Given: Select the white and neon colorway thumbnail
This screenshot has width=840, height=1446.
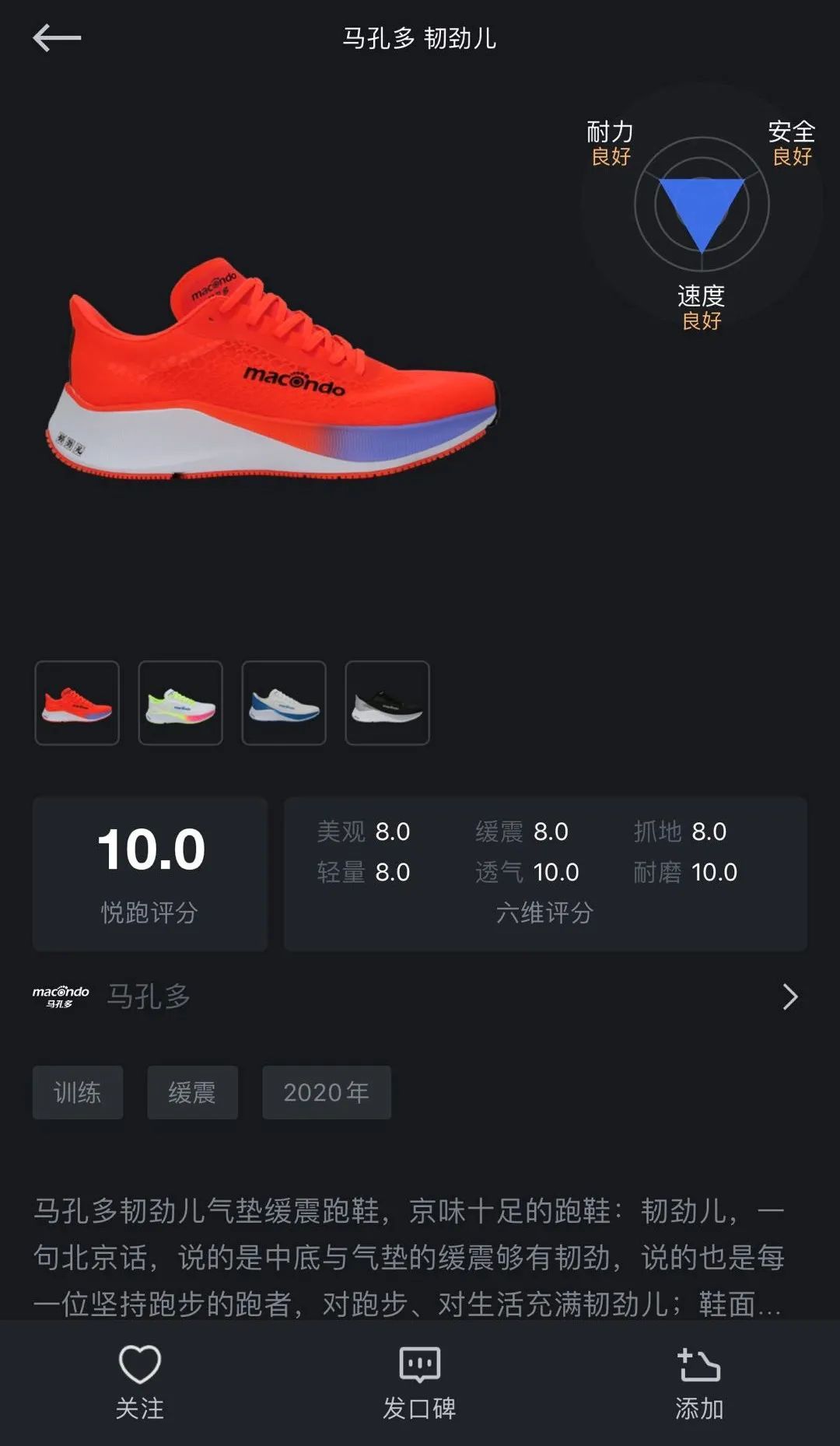Looking at the screenshot, I should (x=180, y=703).
